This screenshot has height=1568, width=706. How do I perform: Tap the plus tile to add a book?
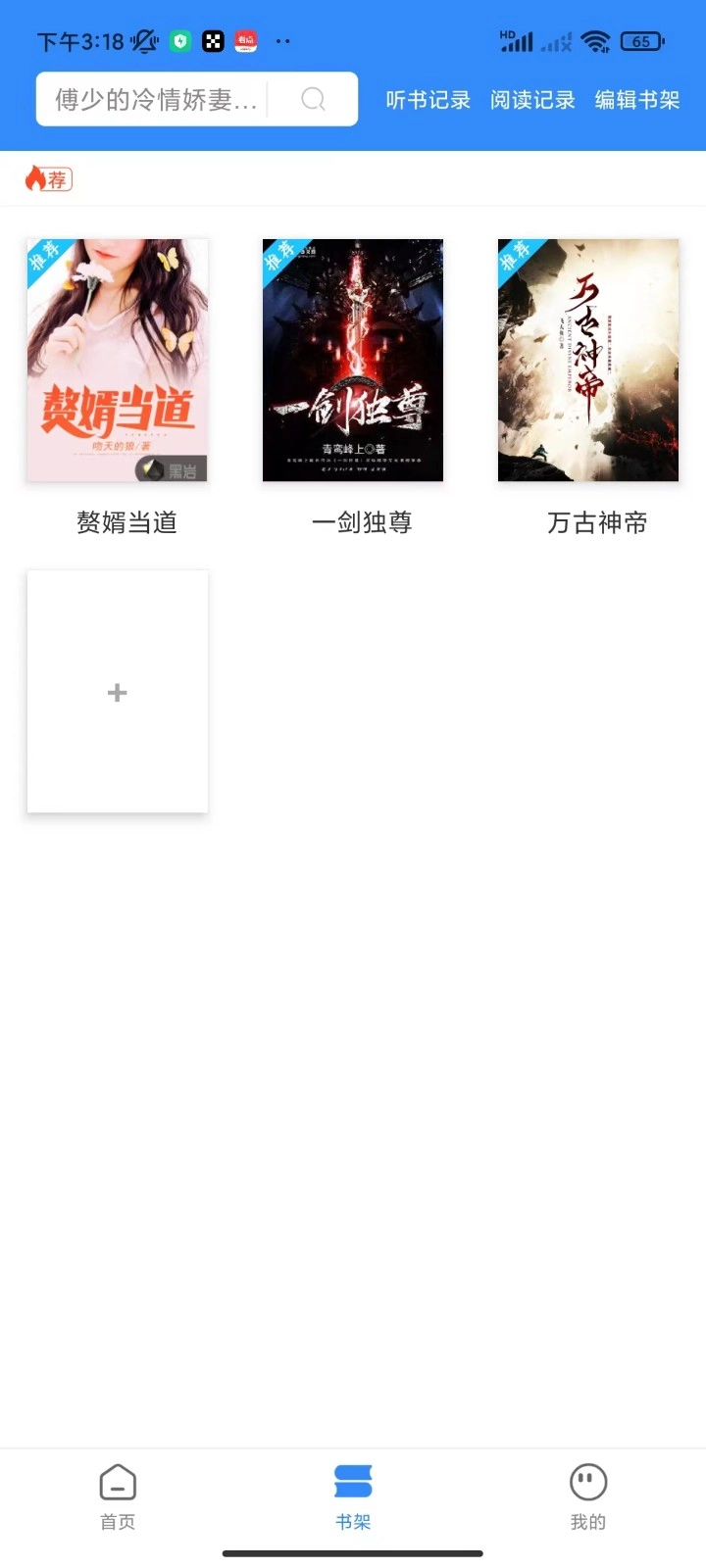117,691
